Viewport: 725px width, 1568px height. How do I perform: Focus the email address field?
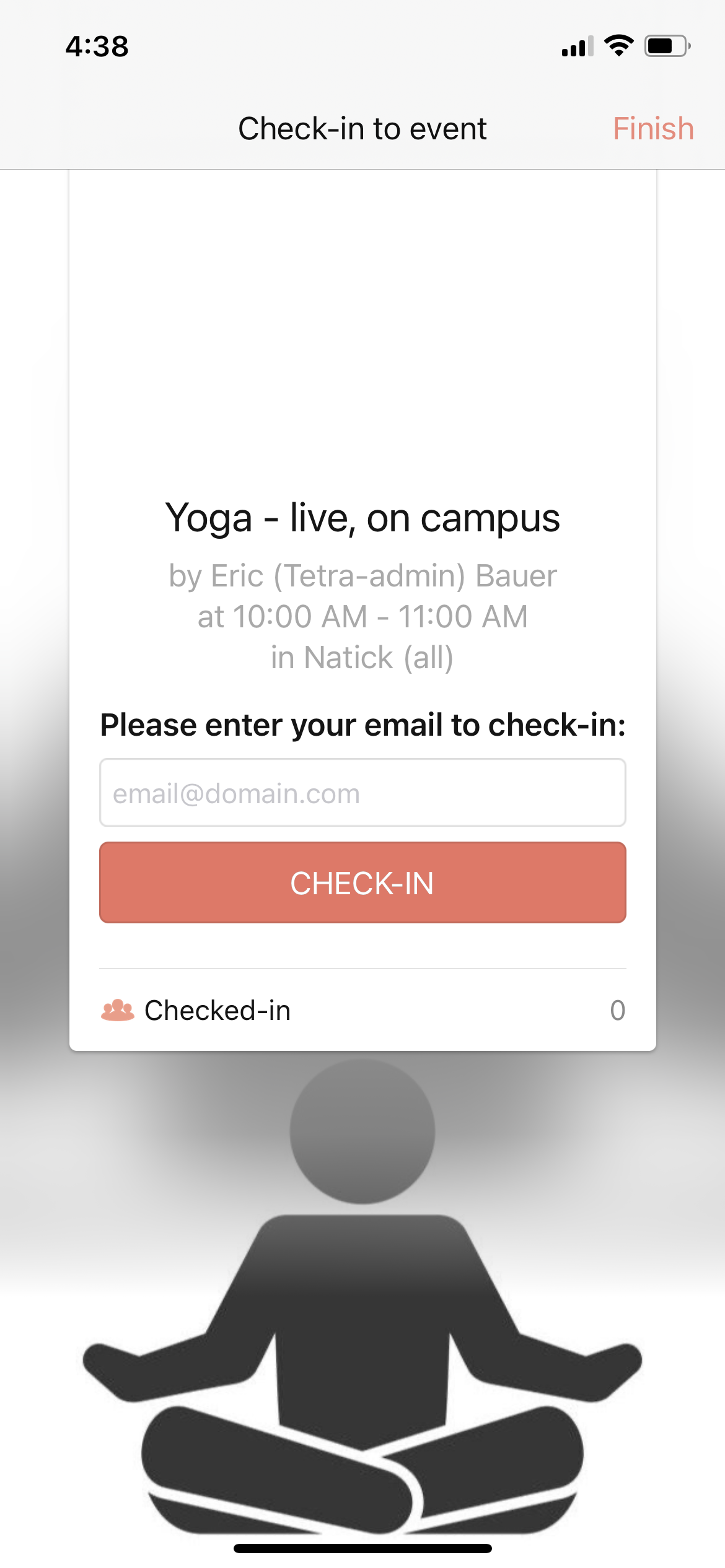tap(362, 793)
